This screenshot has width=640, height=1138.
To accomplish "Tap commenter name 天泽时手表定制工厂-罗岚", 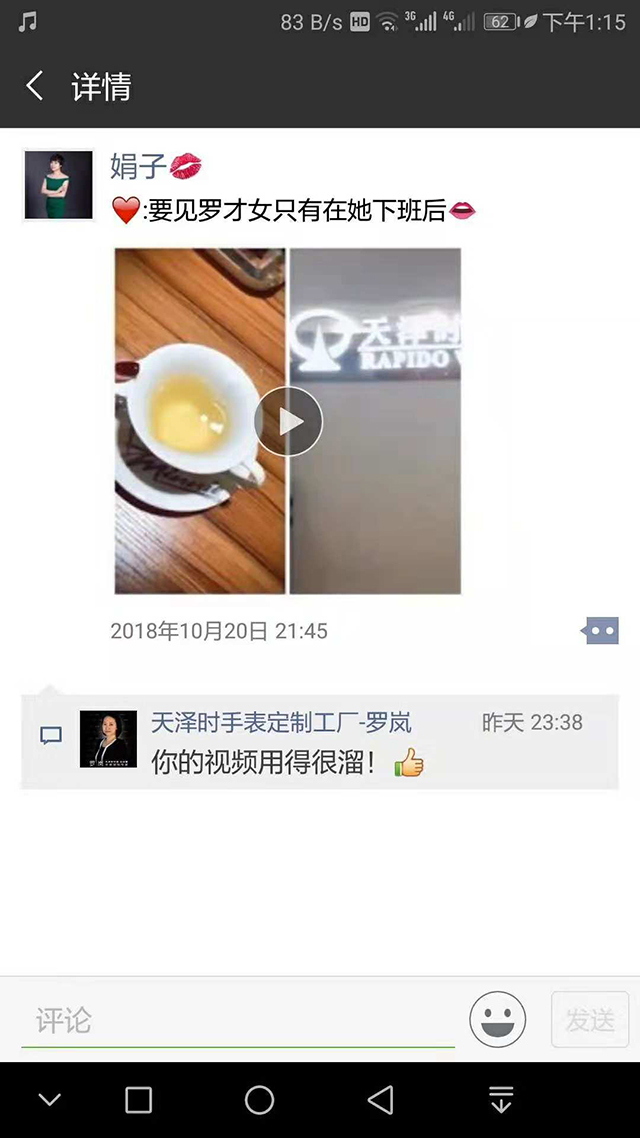I will pyautogui.click(x=281, y=722).
